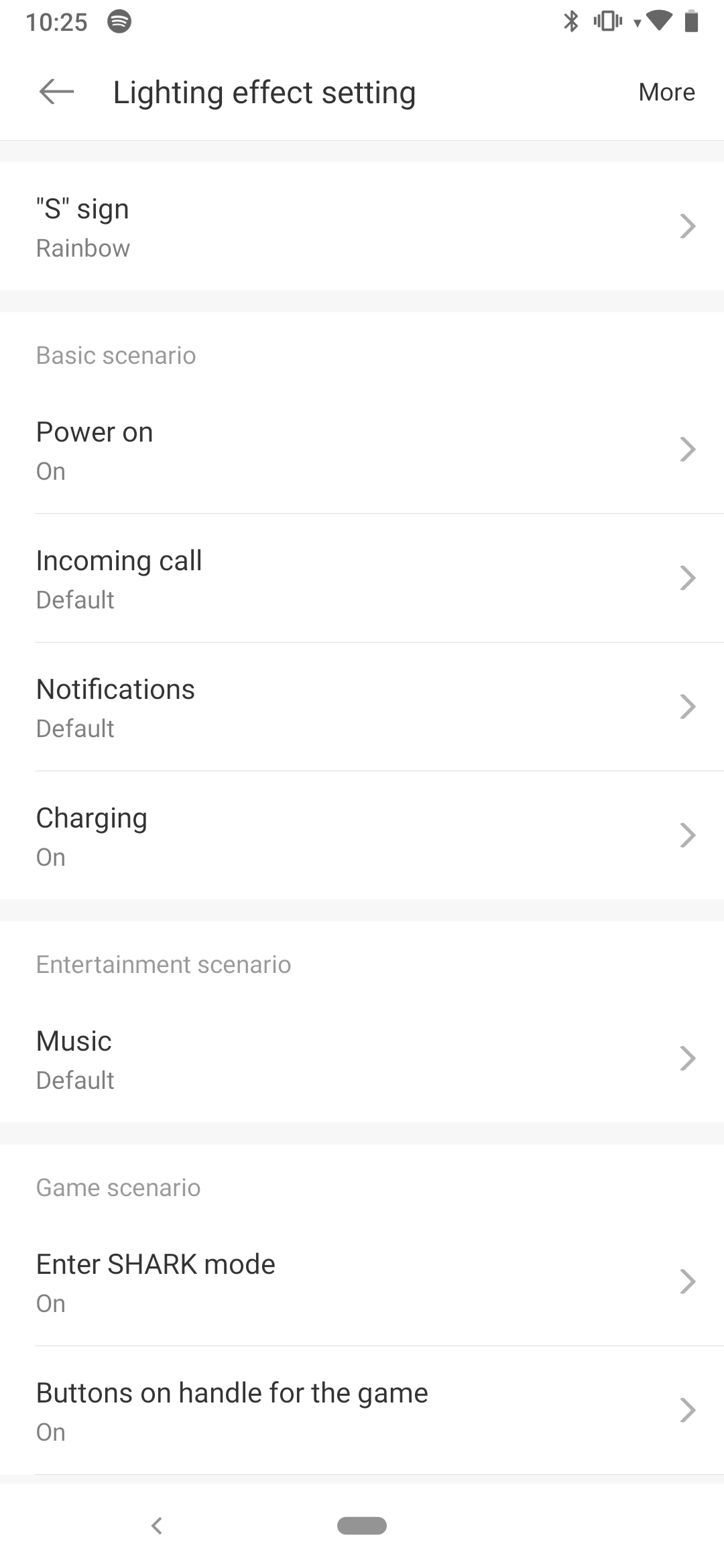Screen dimensions: 724x1568
Task: Choose the Music lighting effect row
Action: tap(362, 1059)
